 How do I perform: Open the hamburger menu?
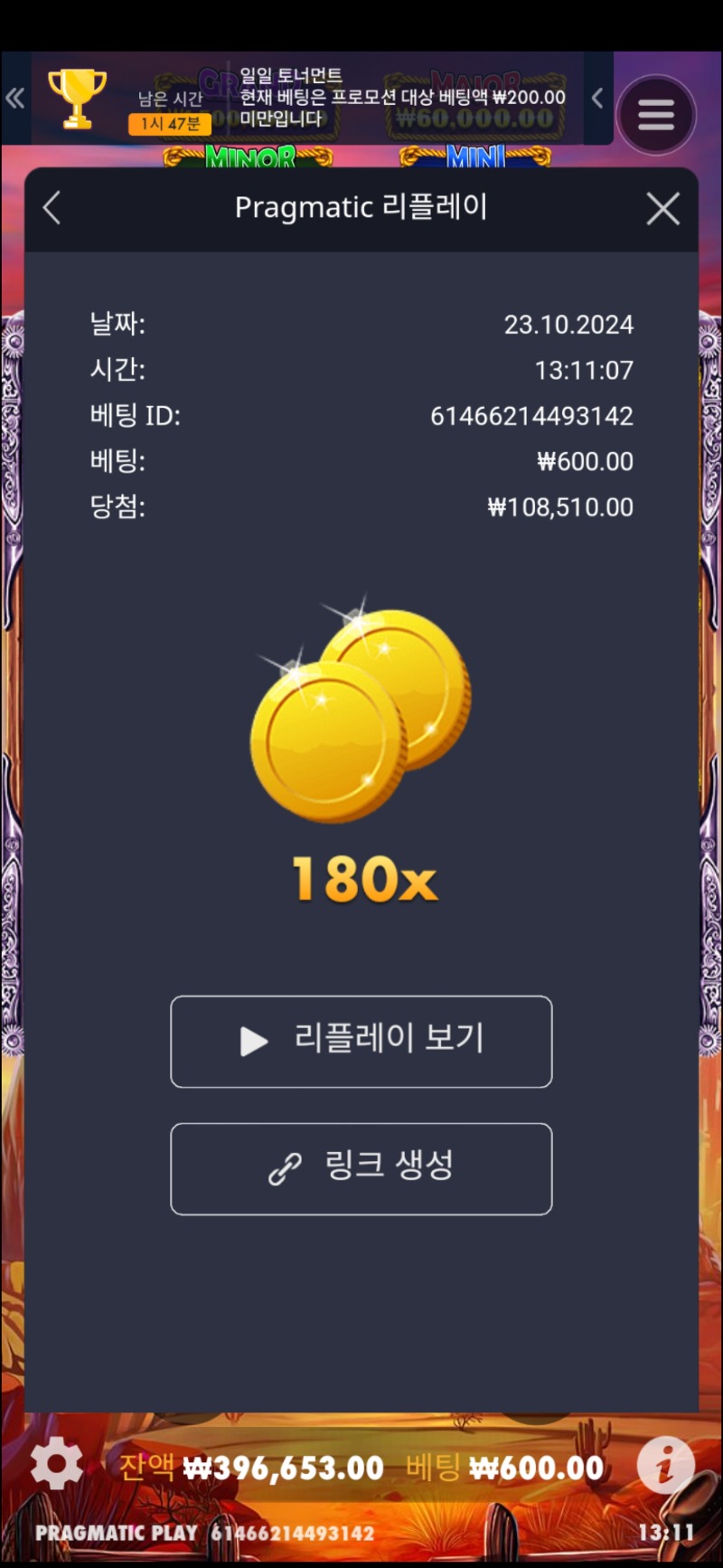pyautogui.click(x=656, y=115)
